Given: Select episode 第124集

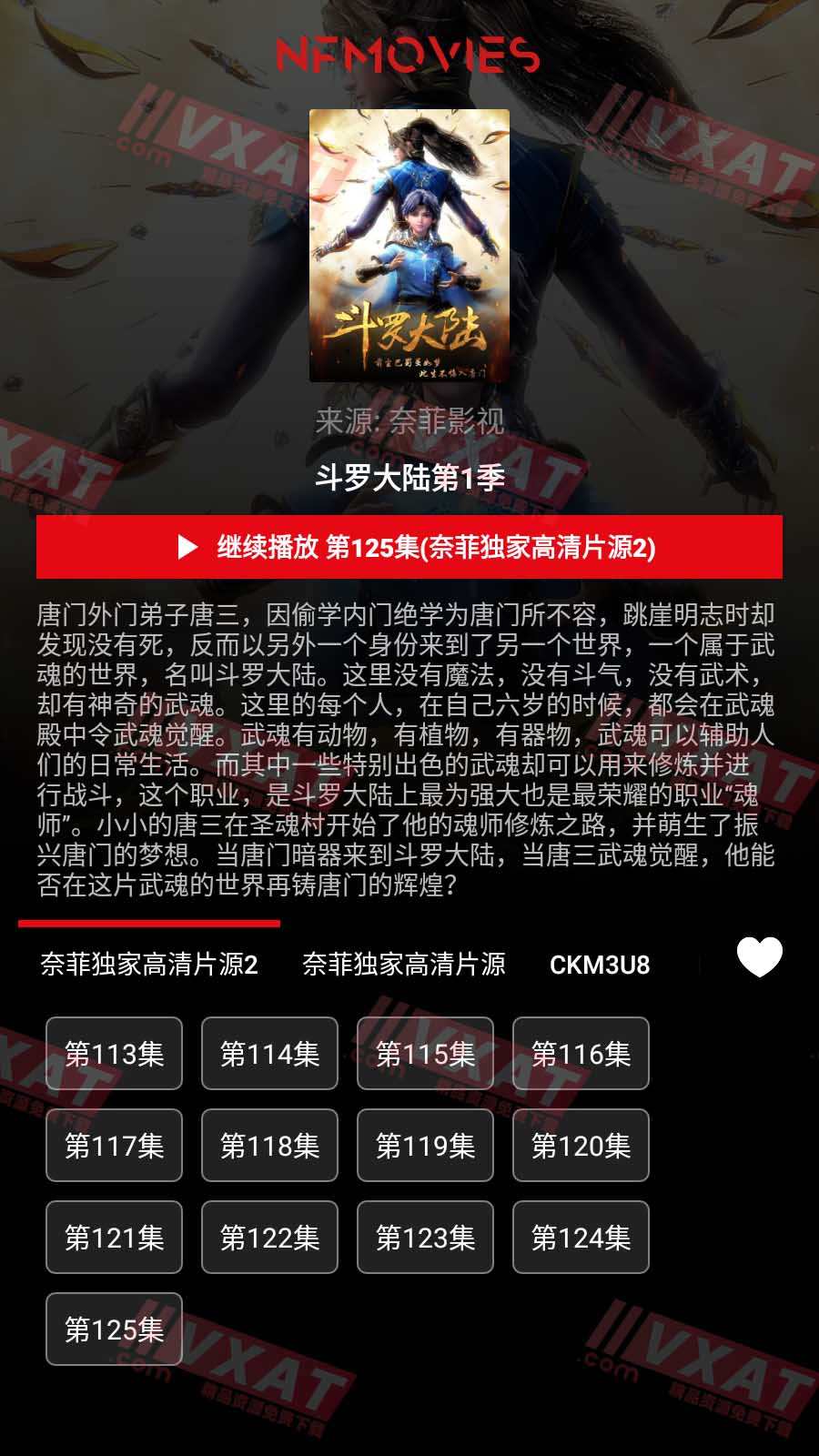Looking at the screenshot, I should 581,1238.
